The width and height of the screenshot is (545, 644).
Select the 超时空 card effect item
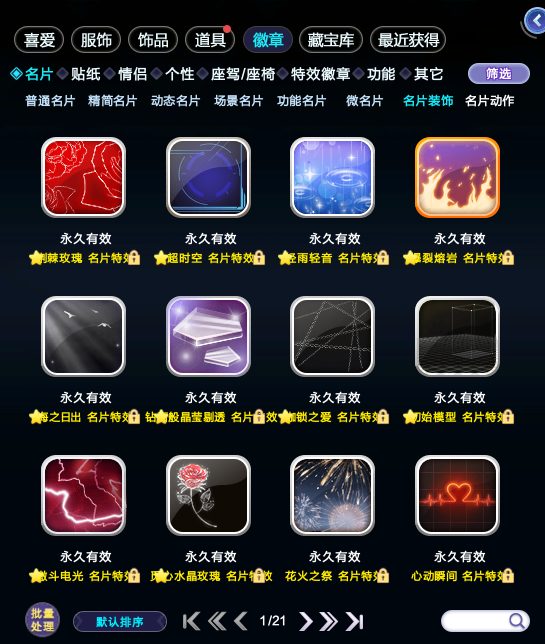point(209,177)
